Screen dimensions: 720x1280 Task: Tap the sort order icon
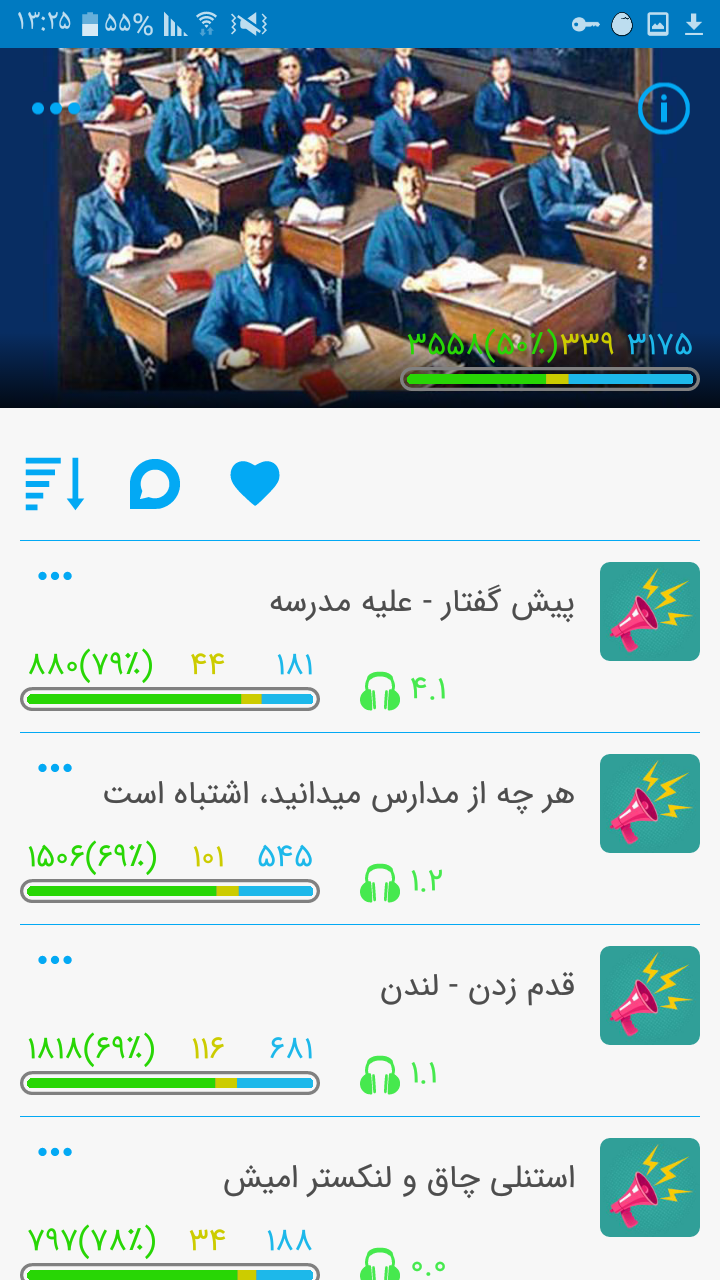55,484
